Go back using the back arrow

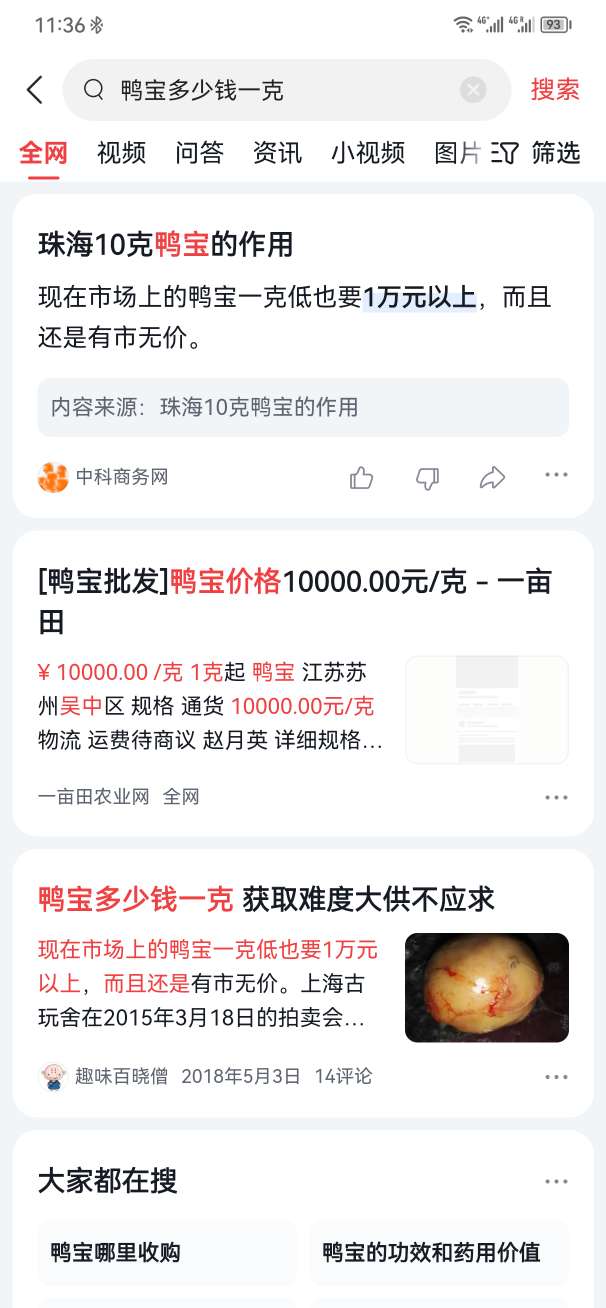35,90
